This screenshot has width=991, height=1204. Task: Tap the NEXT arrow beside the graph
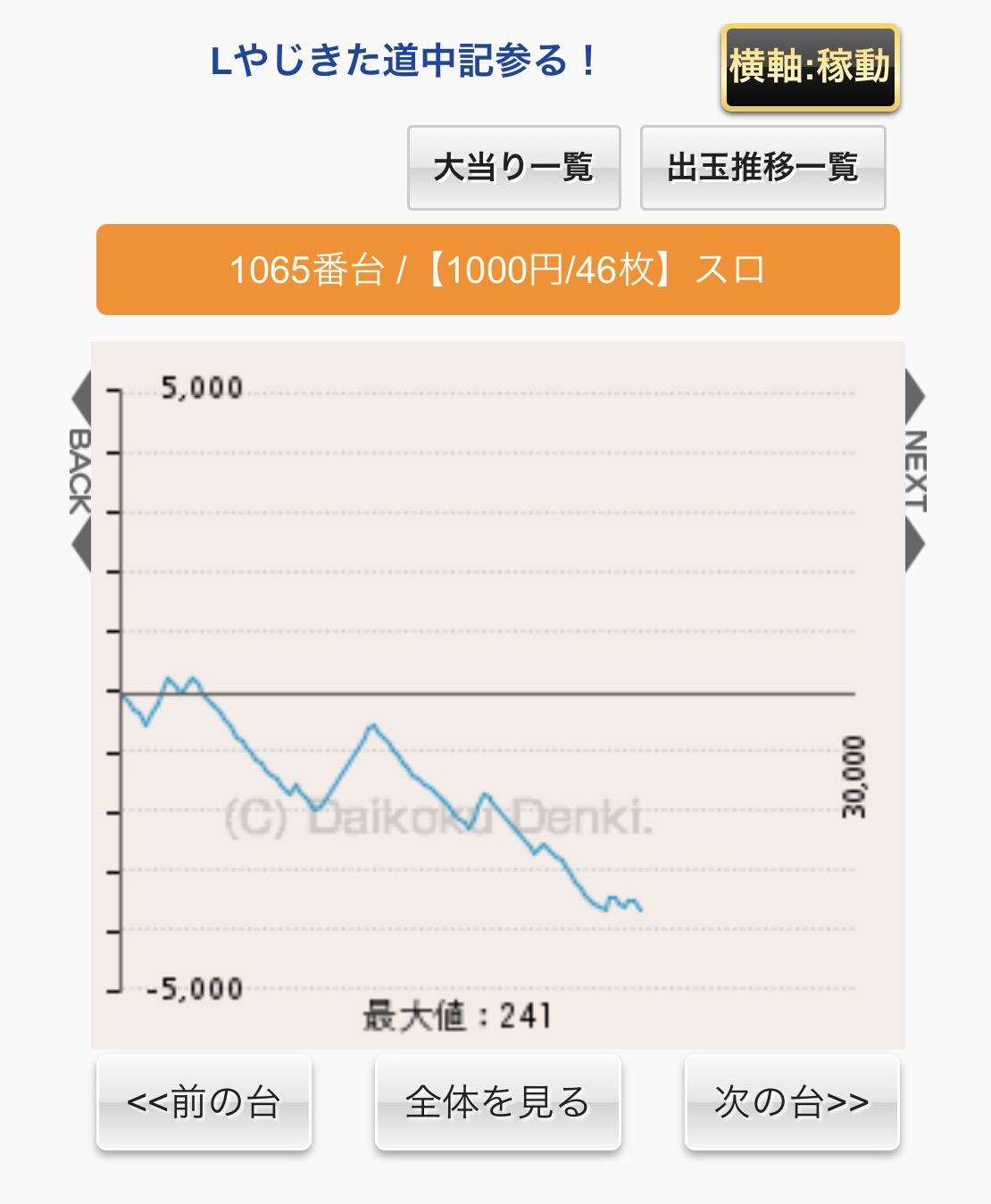pyautogui.click(x=916, y=471)
